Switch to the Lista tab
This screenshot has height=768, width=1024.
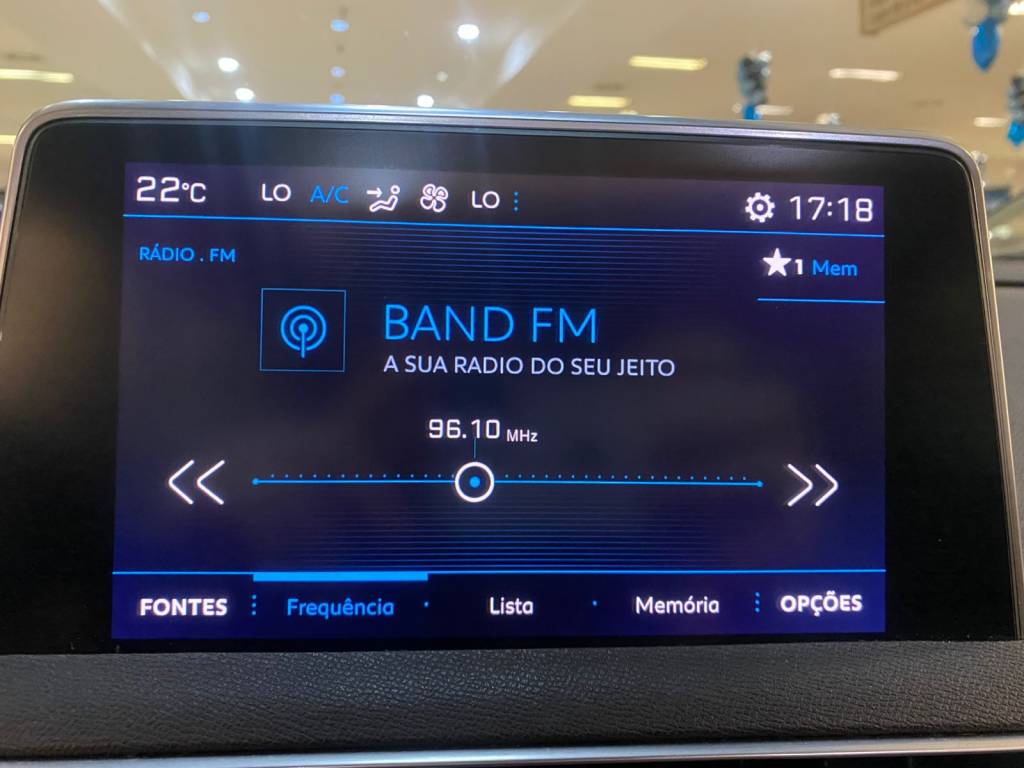click(x=510, y=605)
